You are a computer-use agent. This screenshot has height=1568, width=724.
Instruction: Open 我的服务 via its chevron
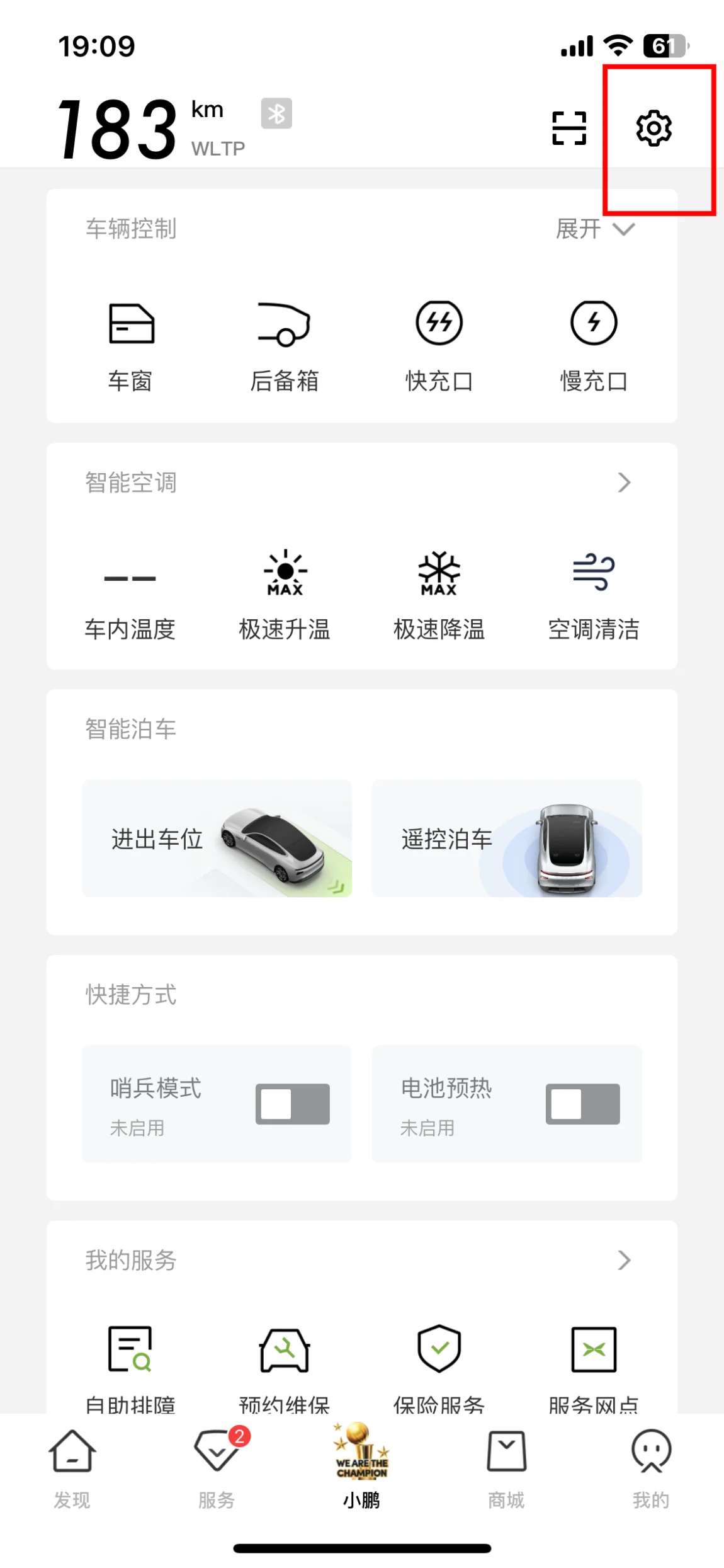tap(623, 1260)
